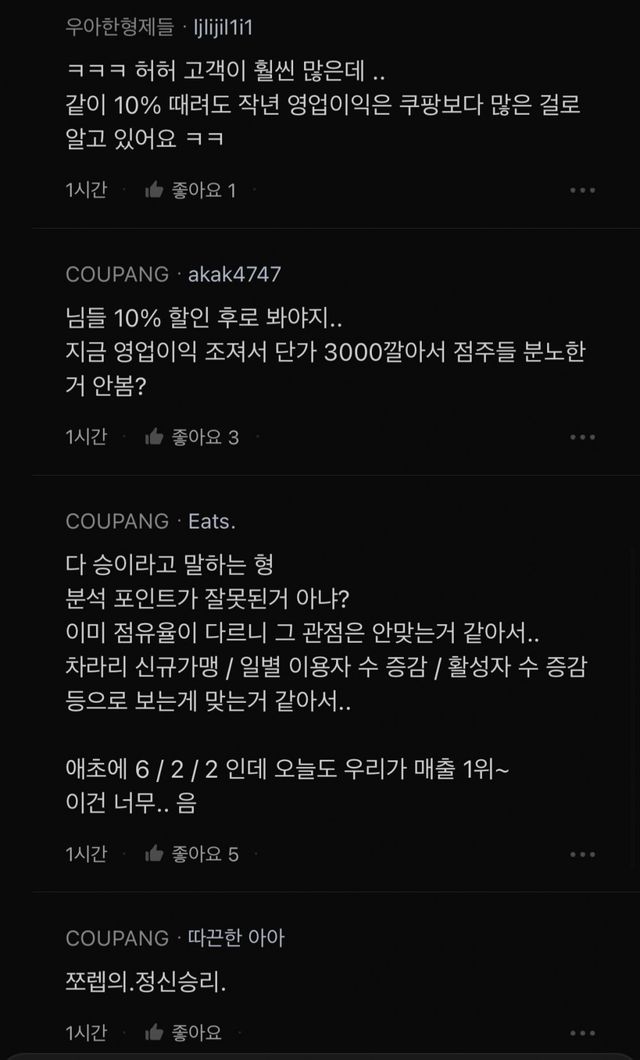
Task: Open overflow menu on 따끈한 아아 comment
Action: pyautogui.click(x=583, y=1033)
